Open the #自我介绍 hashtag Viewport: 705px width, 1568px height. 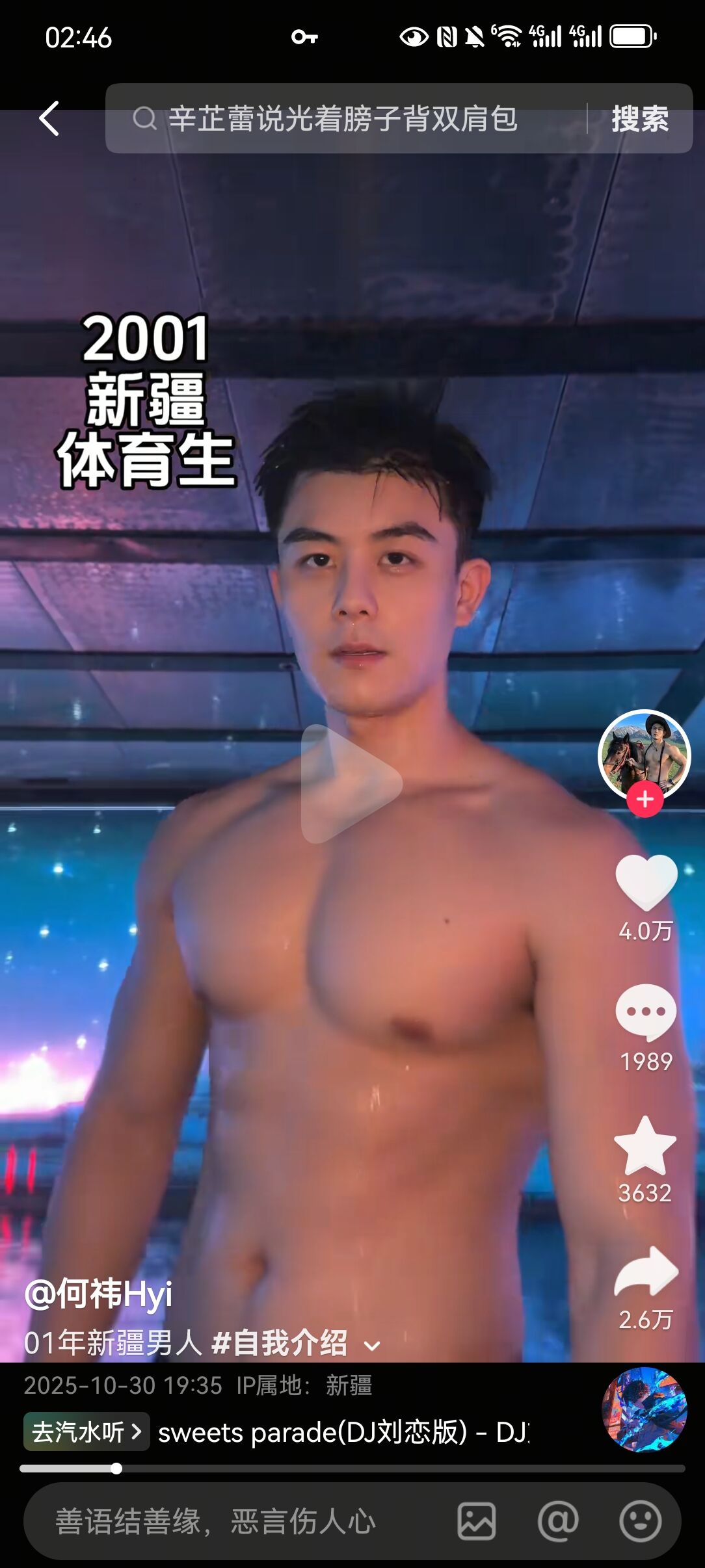click(280, 1343)
